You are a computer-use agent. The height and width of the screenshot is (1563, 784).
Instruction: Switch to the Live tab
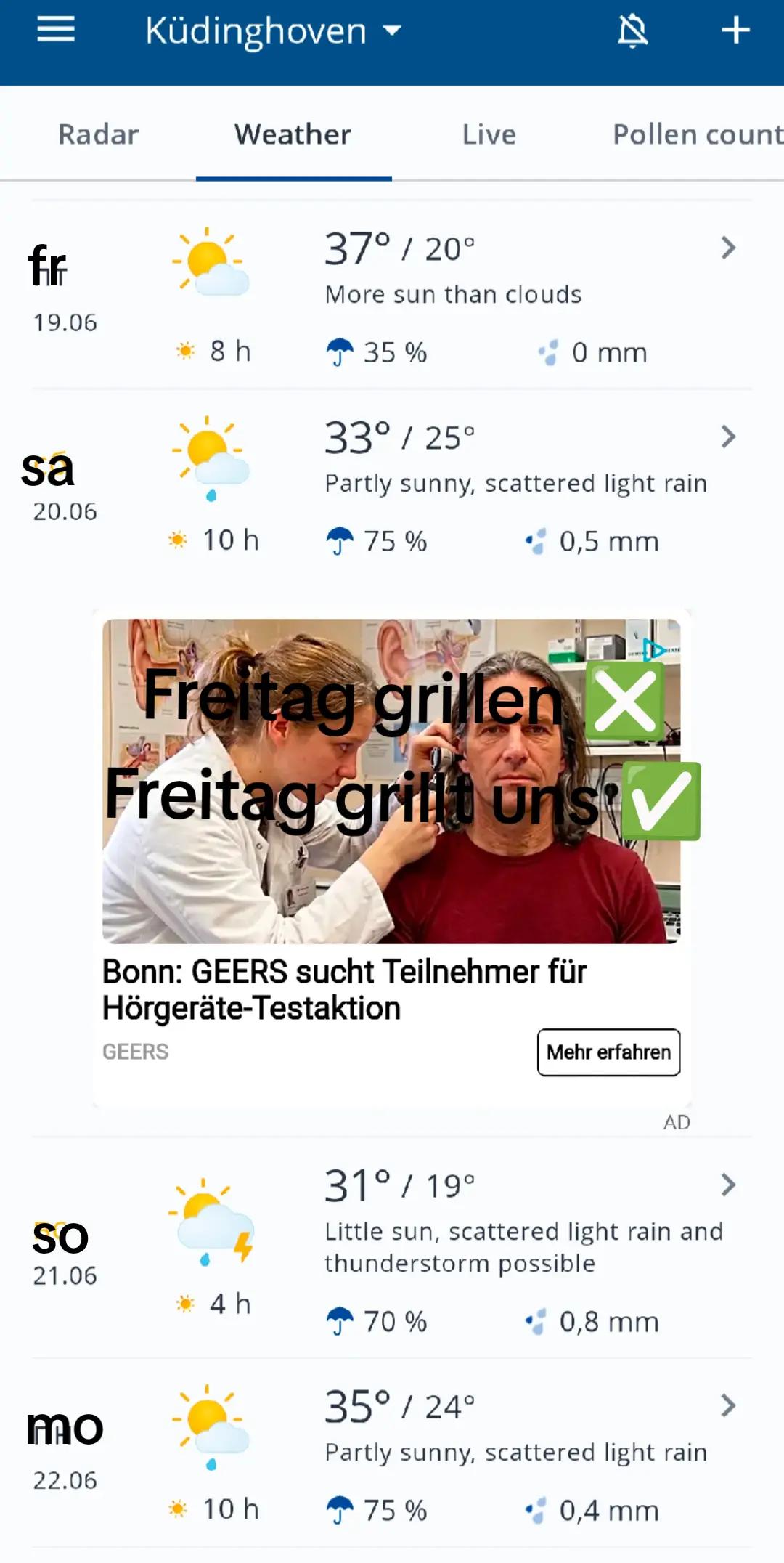(489, 134)
